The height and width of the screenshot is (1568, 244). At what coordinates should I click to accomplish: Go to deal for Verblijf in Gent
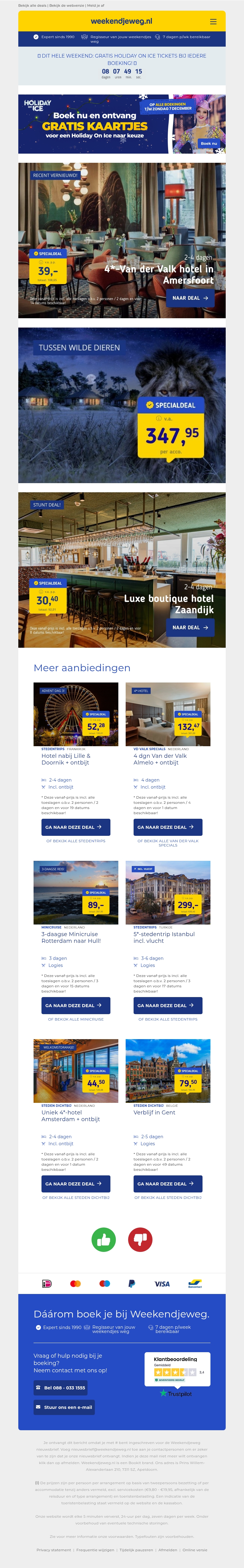[168, 1184]
